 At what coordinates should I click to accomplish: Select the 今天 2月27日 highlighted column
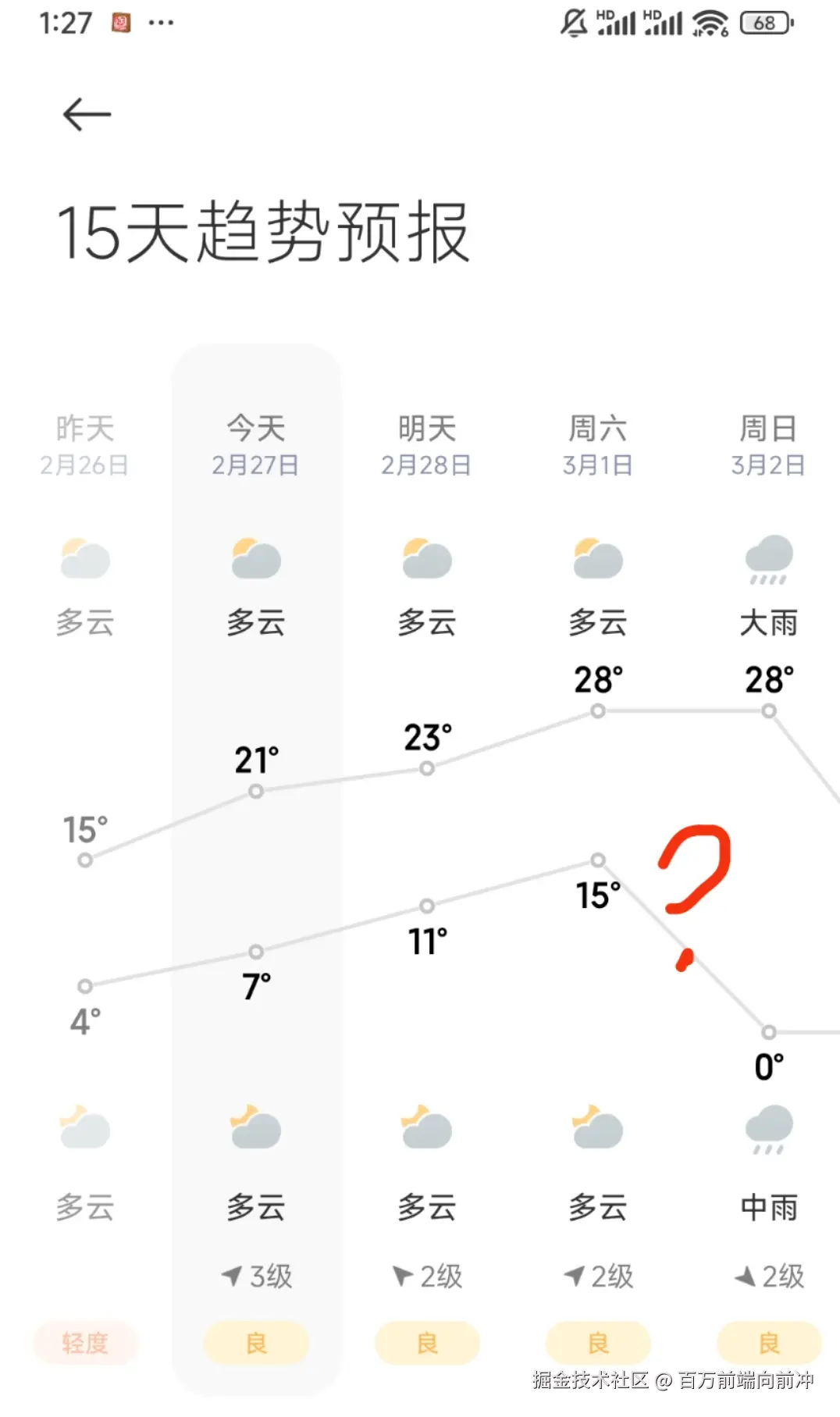(x=254, y=445)
